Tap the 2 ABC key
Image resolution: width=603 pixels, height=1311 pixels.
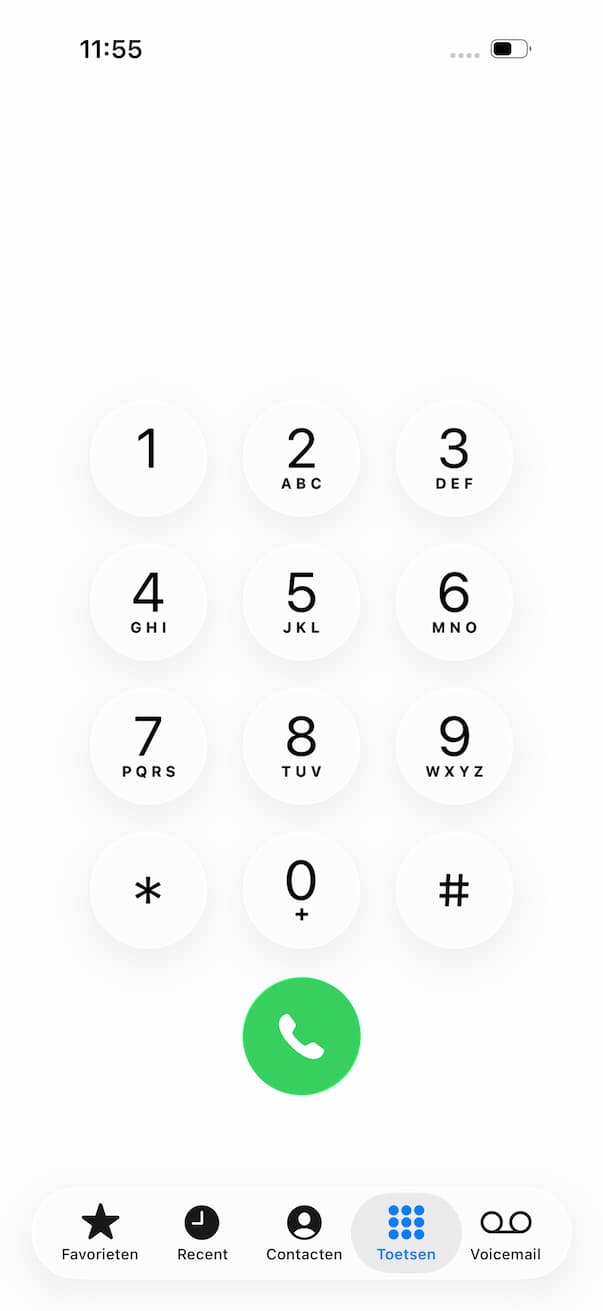(301, 458)
